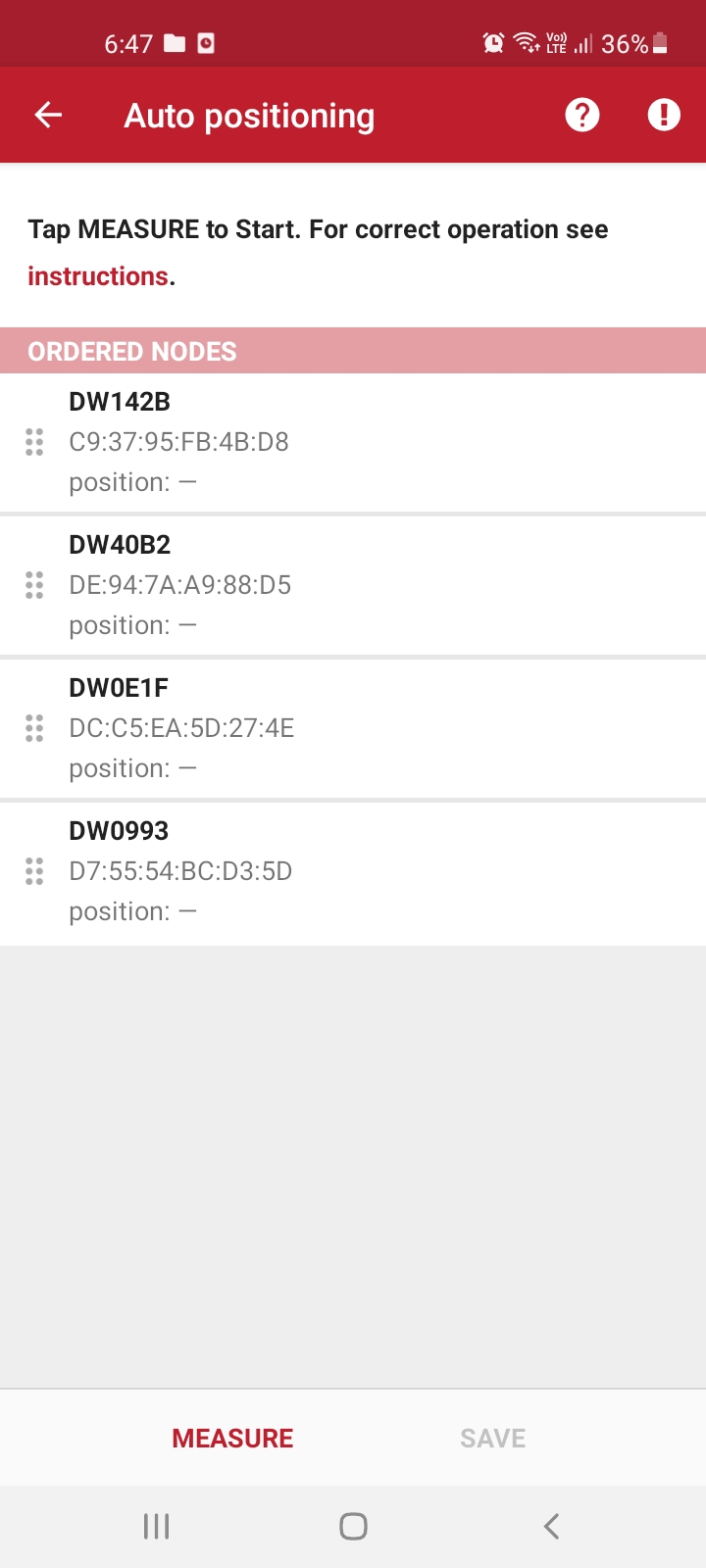Viewport: 706px width, 1568px height.
Task: Open the help question mark icon
Action: click(582, 116)
